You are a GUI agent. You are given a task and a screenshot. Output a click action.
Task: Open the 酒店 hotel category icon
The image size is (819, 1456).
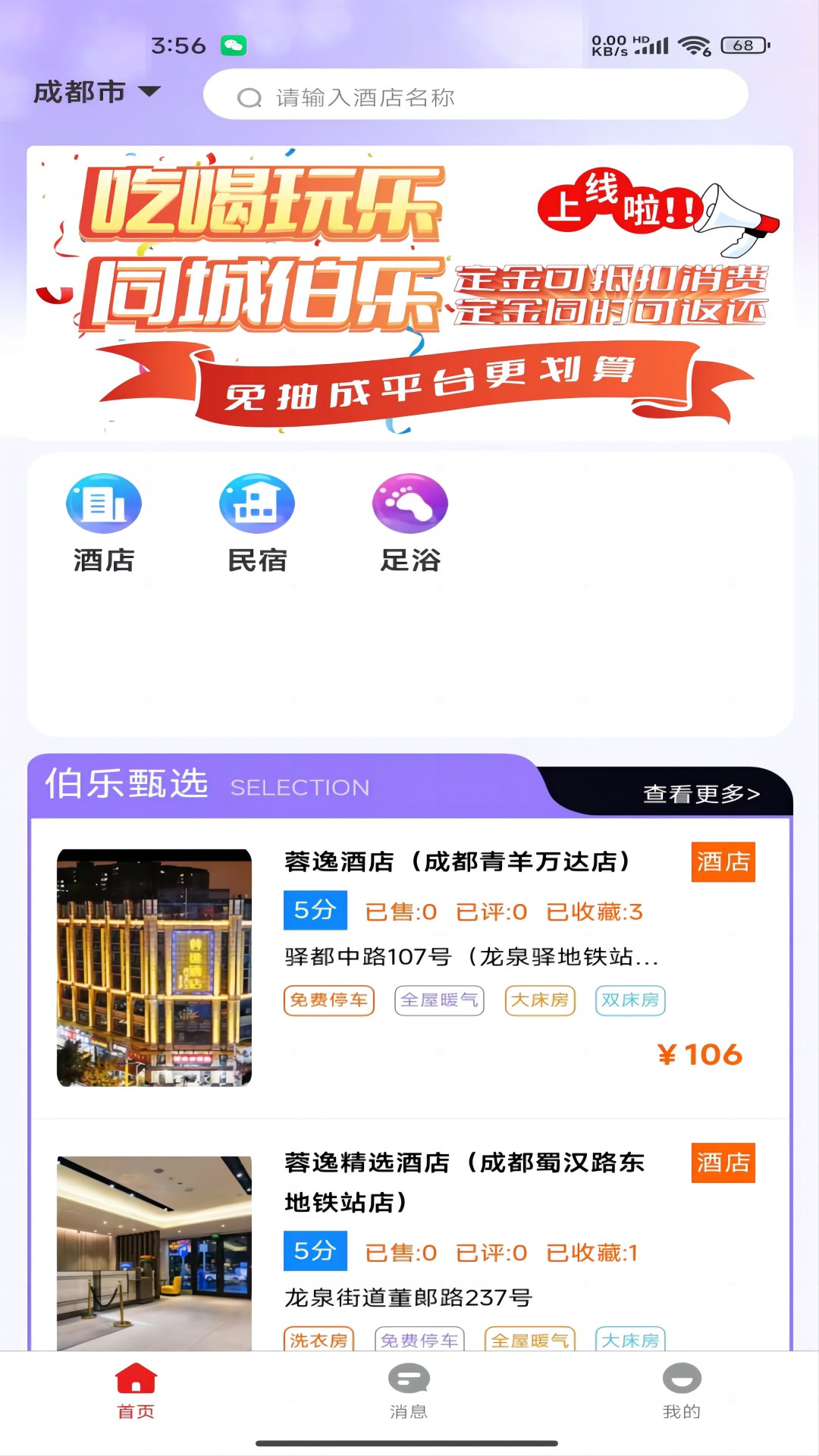[x=105, y=503]
